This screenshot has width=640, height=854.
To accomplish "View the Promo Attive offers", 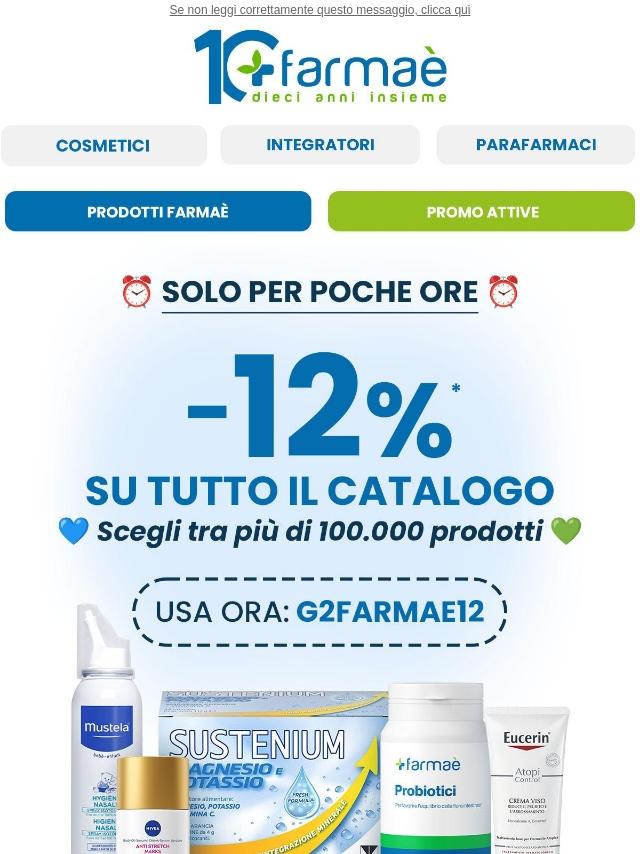I will pos(482,212).
